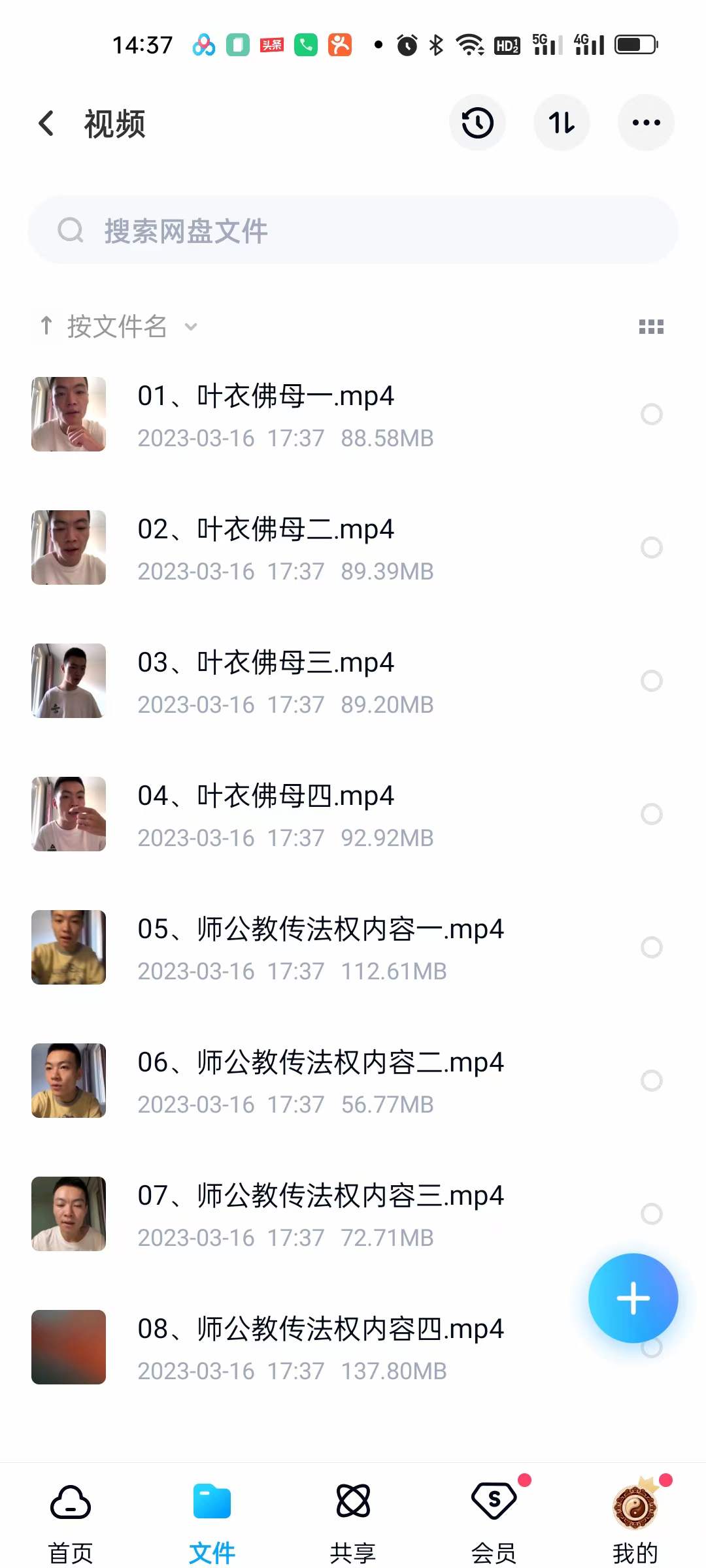The image size is (706, 1568).
Task: Open the more options ellipsis icon
Action: pyautogui.click(x=646, y=122)
